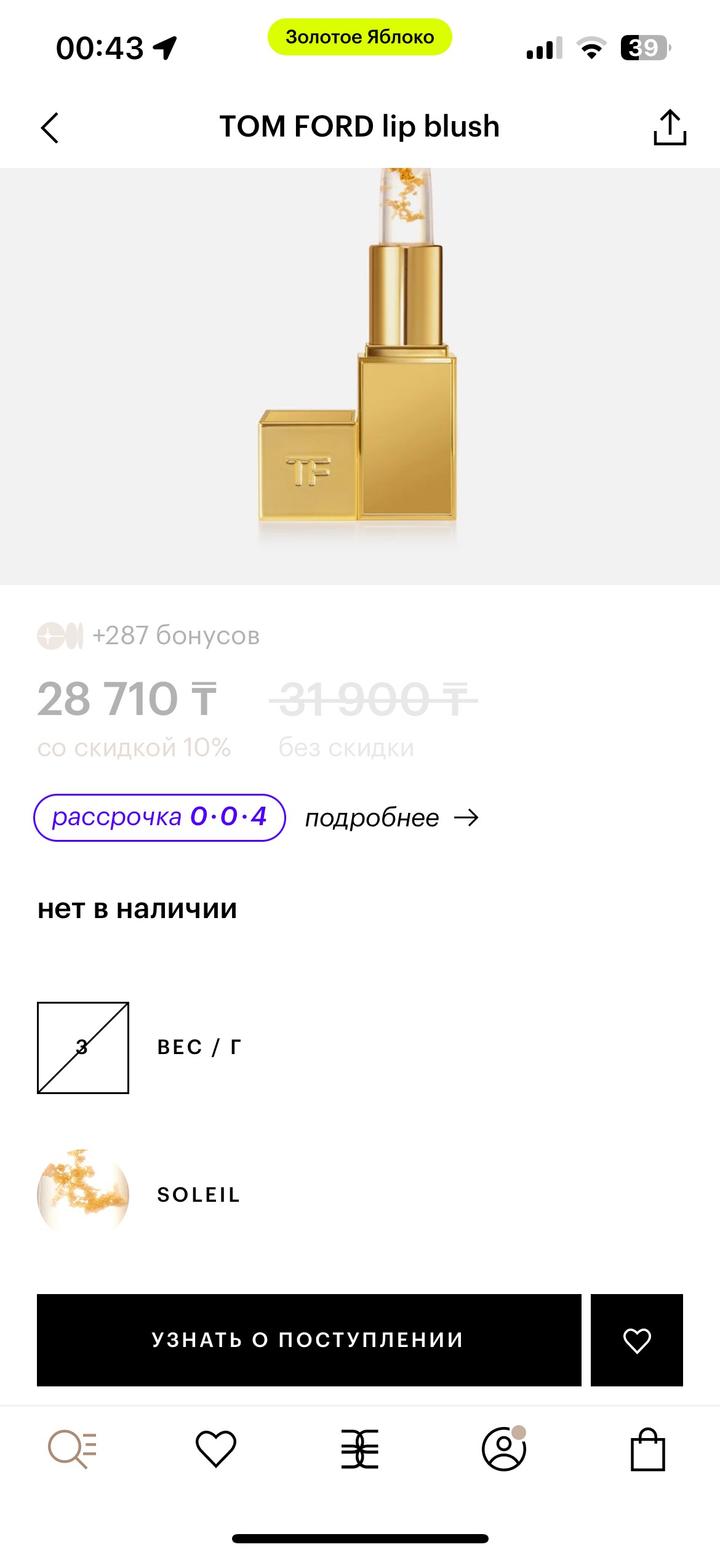This screenshot has height=1558, width=720.
Task: Open the shopping bag tab
Action: (648, 1448)
